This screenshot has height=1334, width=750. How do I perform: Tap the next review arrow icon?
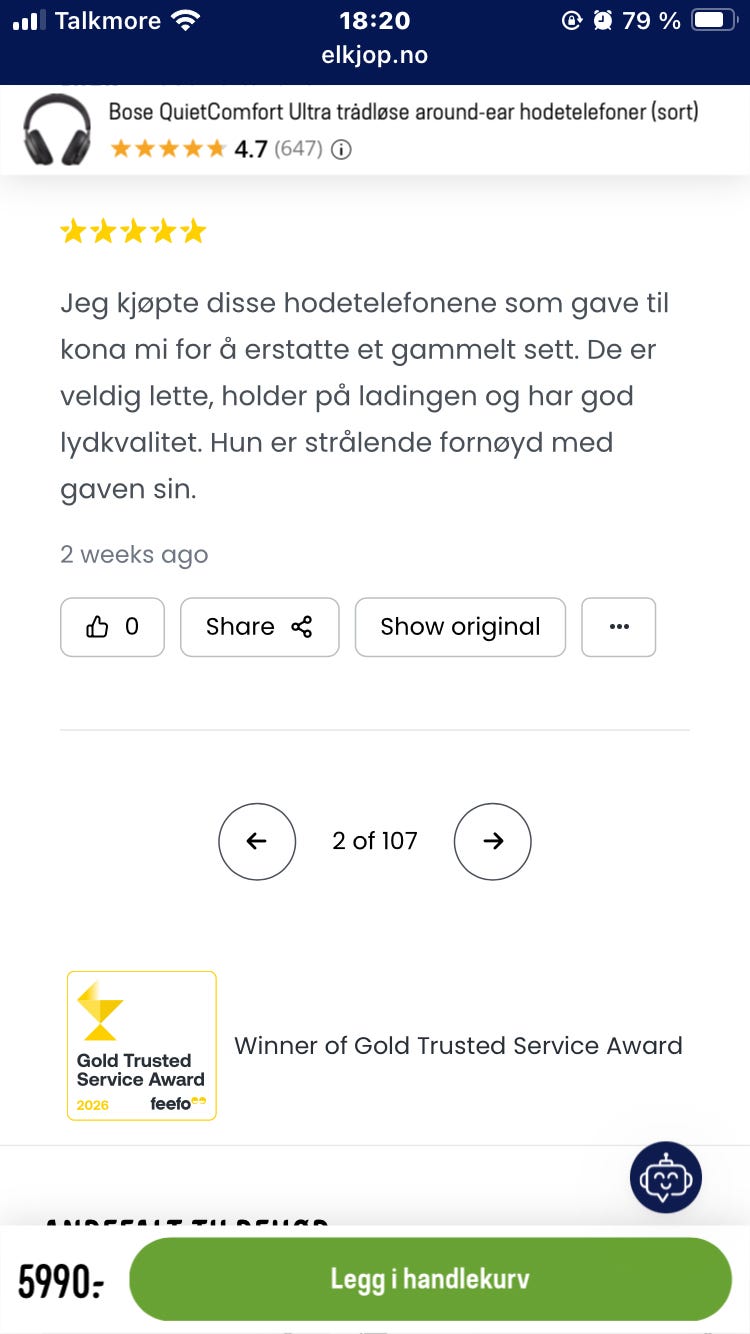click(492, 841)
